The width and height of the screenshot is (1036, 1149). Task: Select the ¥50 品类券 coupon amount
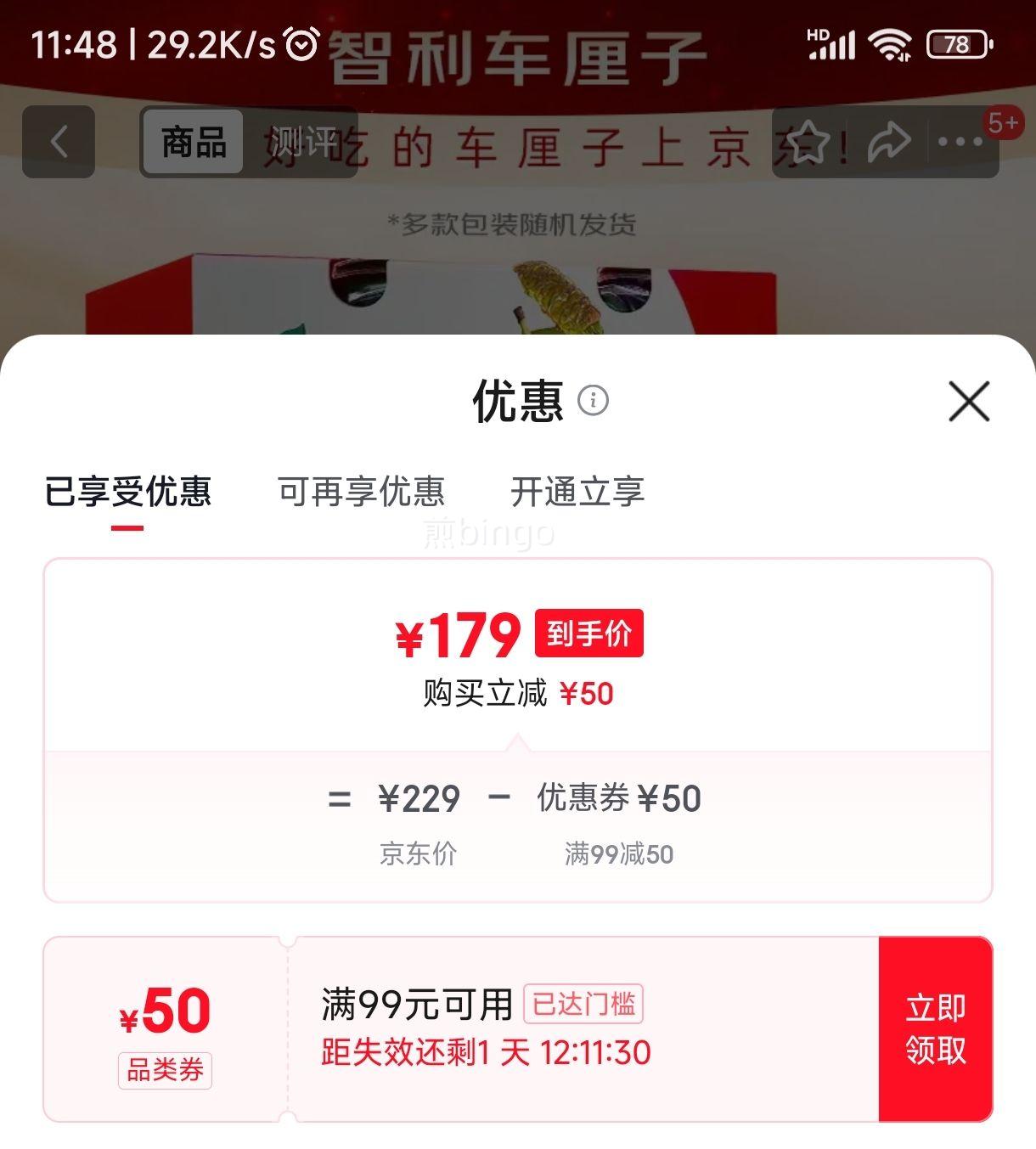coord(164,1009)
